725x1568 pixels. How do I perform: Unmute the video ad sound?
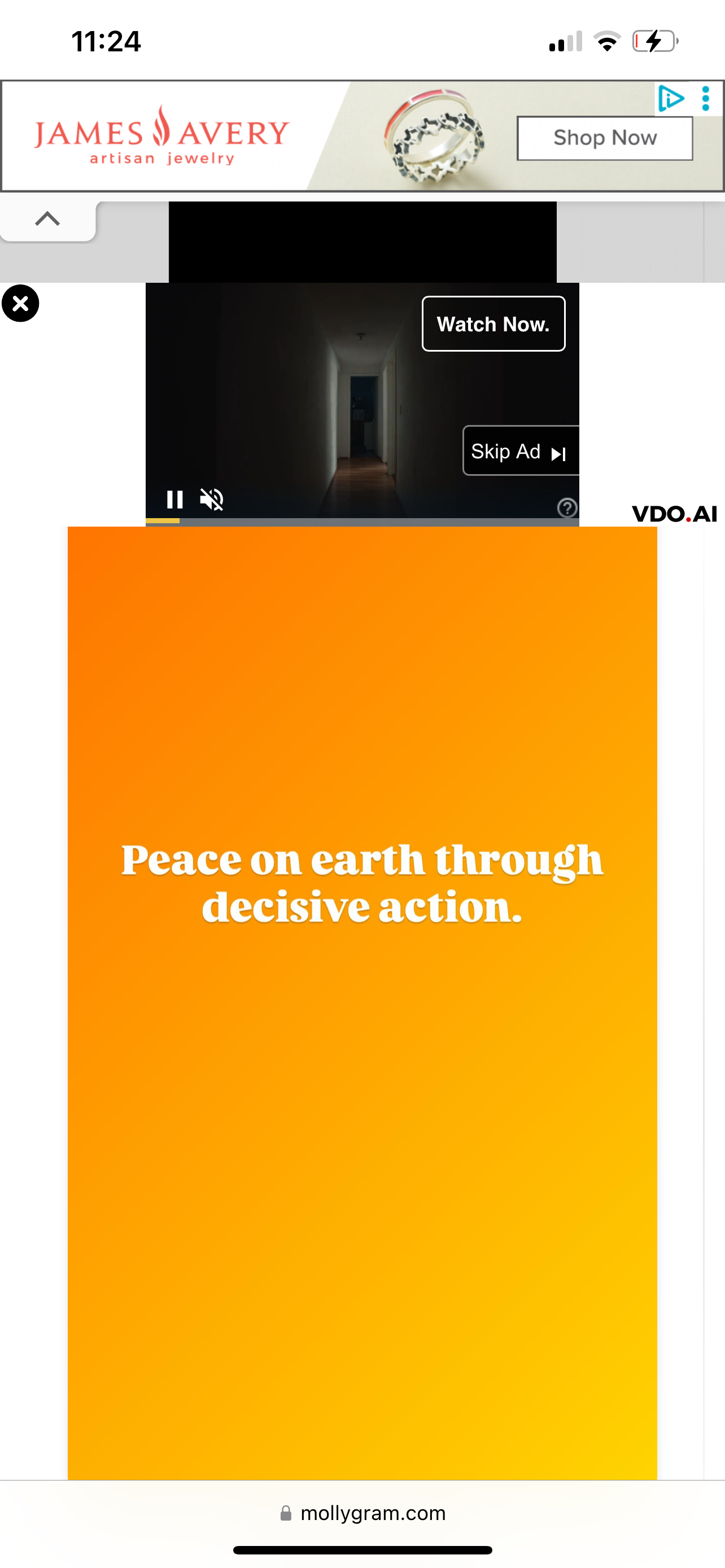(212, 500)
